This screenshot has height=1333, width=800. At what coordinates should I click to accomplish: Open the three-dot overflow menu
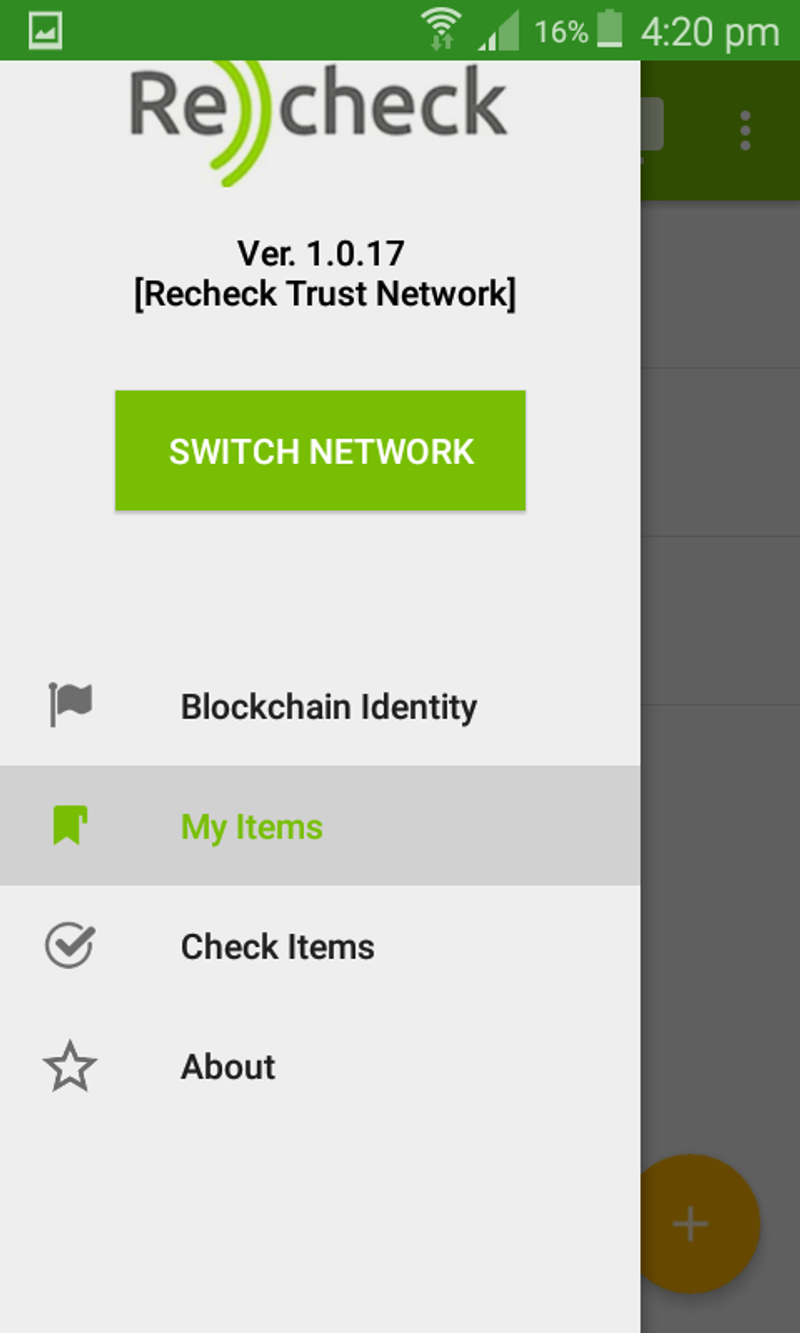(745, 131)
